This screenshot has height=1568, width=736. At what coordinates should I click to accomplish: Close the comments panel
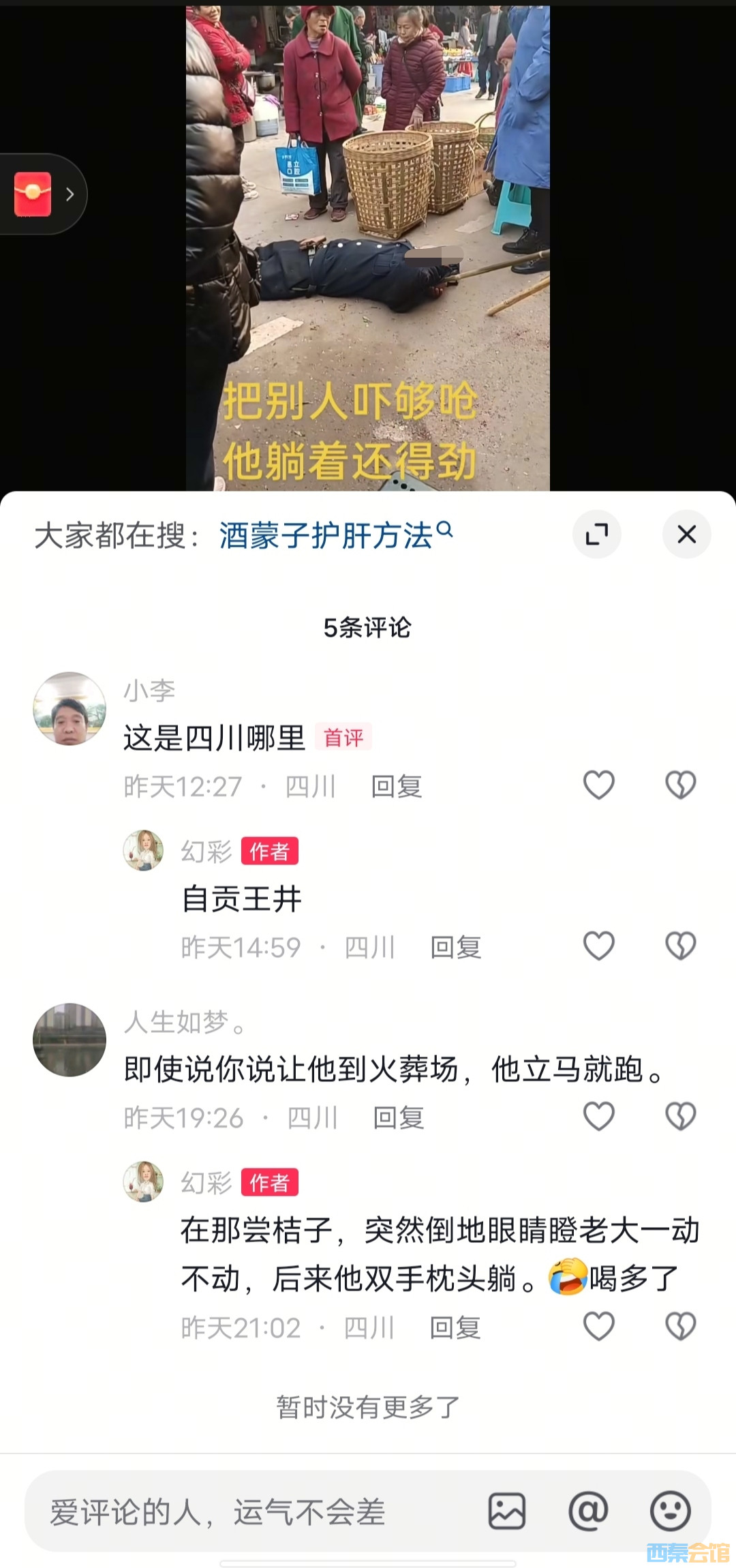click(686, 534)
